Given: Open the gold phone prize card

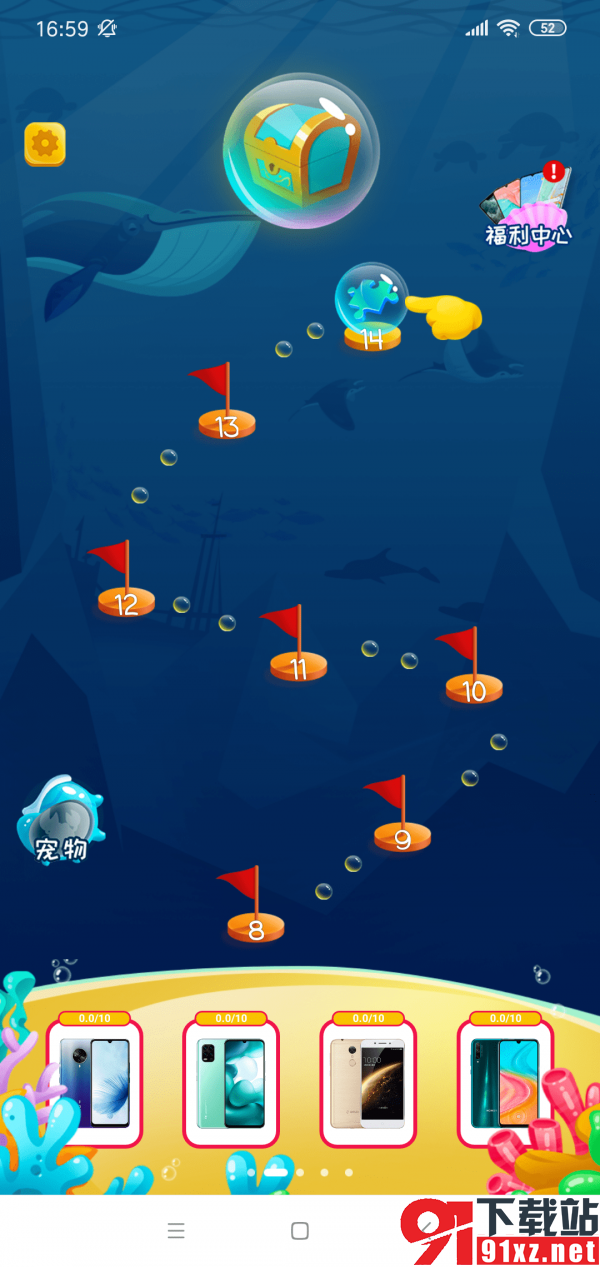Looking at the screenshot, I should (x=367, y=1080).
